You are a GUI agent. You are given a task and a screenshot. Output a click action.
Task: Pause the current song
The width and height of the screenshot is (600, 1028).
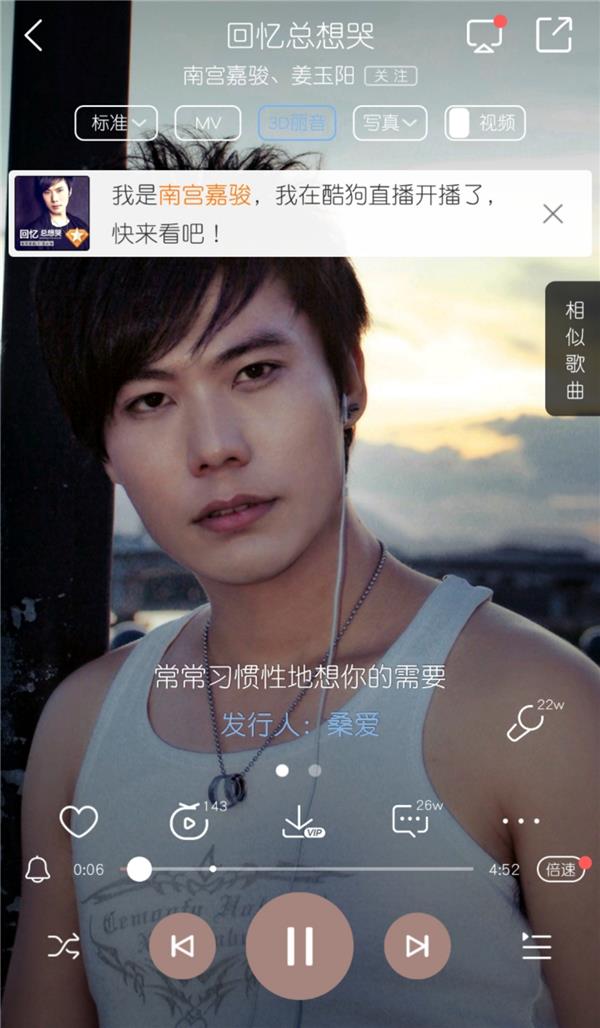tap(299, 945)
